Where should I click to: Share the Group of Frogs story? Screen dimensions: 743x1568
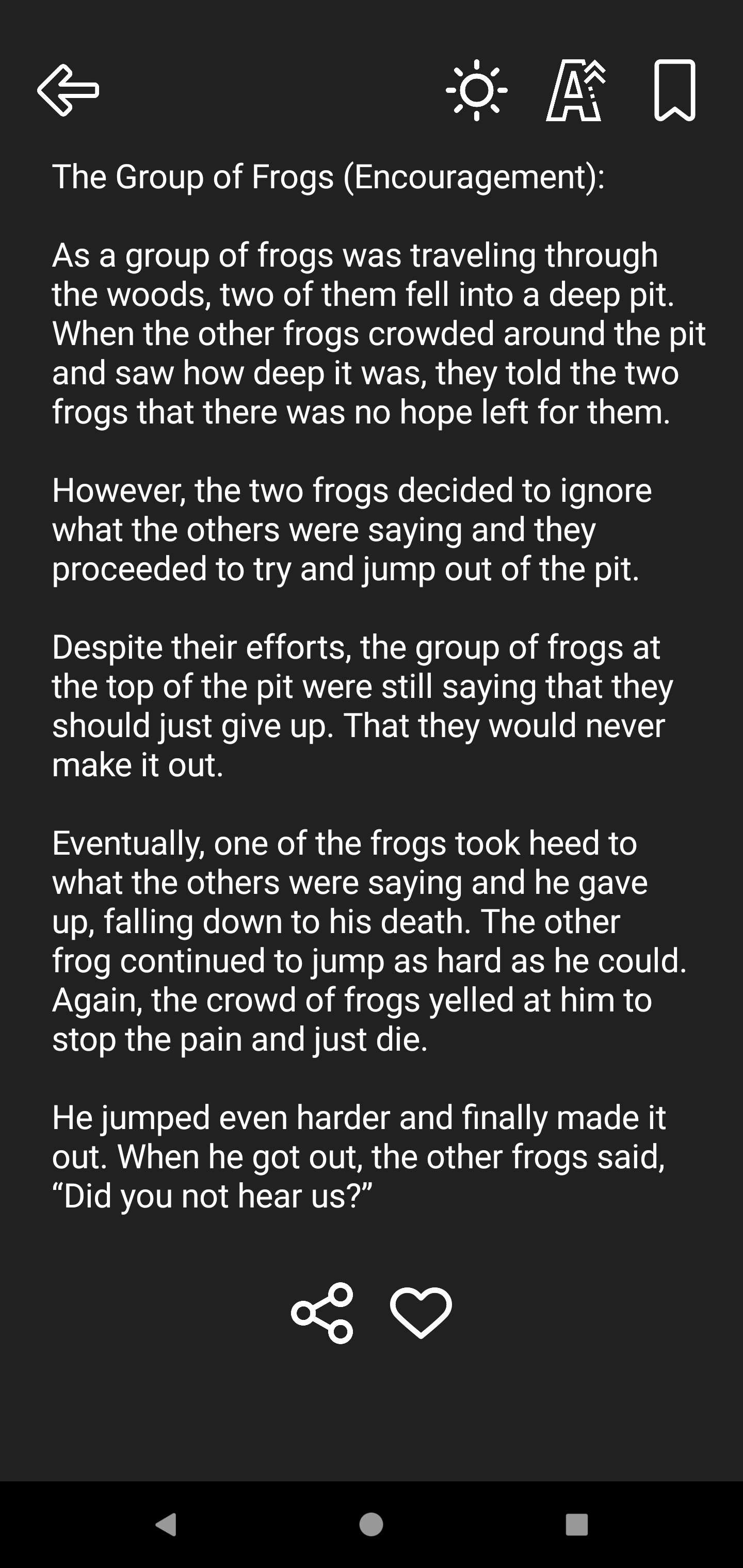click(x=322, y=1312)
